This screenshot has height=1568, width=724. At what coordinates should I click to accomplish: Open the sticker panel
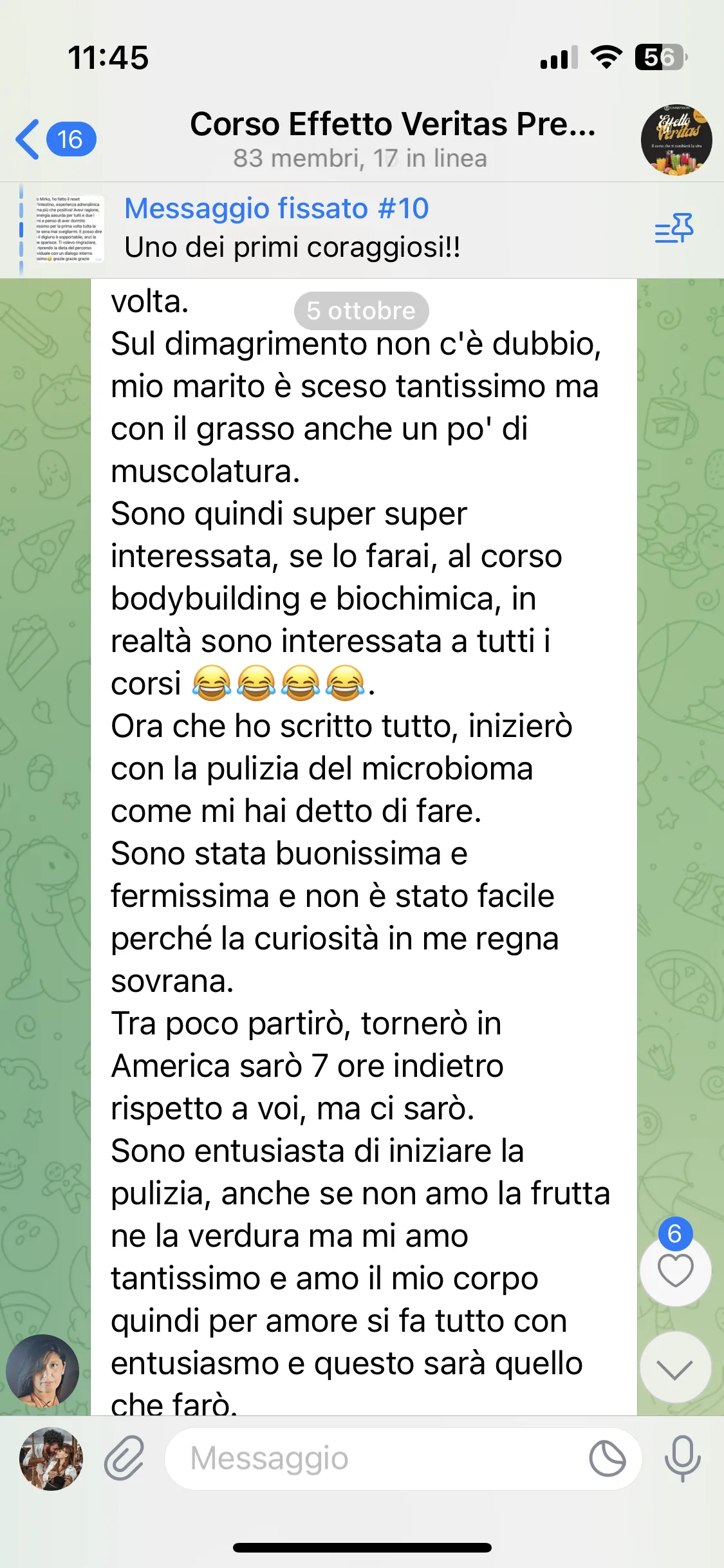pyautogui.click(x=608, y=1459)
